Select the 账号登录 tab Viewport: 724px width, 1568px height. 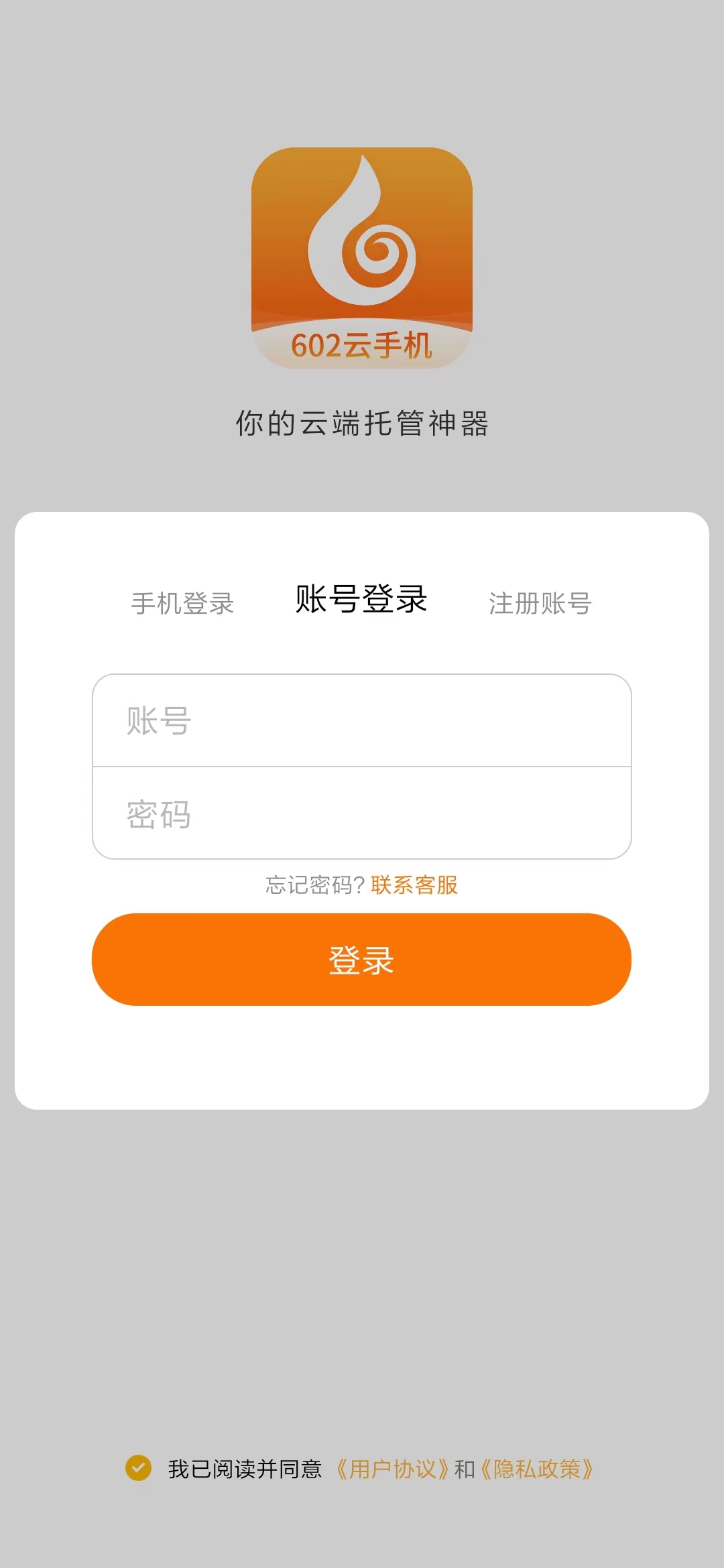361,599
